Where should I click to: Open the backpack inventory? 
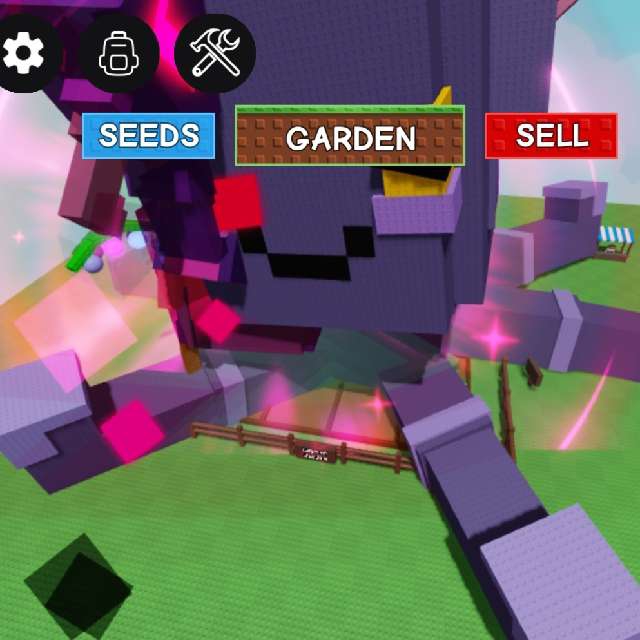tap(119, 53)
